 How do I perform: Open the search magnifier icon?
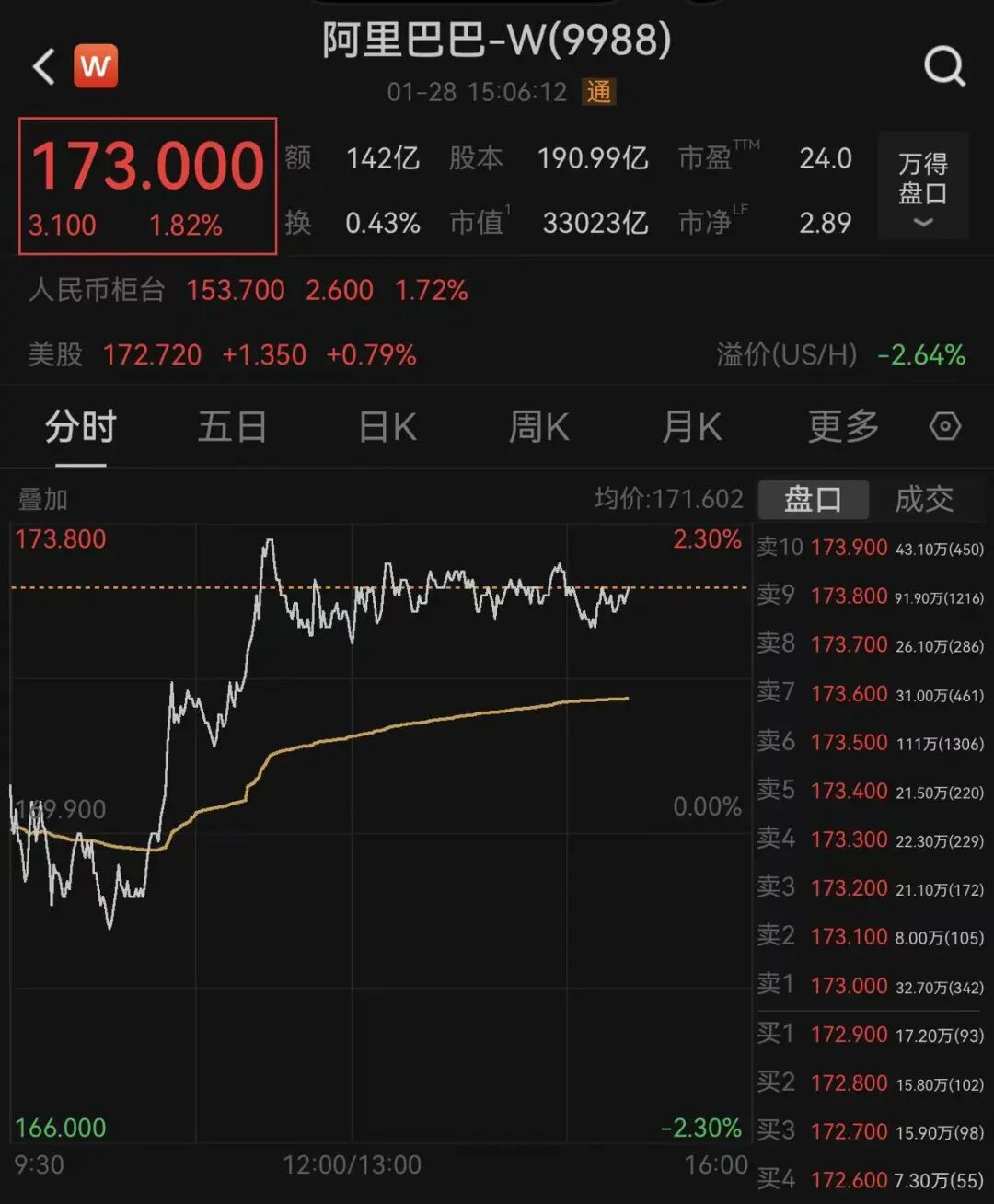coord(942,65)
